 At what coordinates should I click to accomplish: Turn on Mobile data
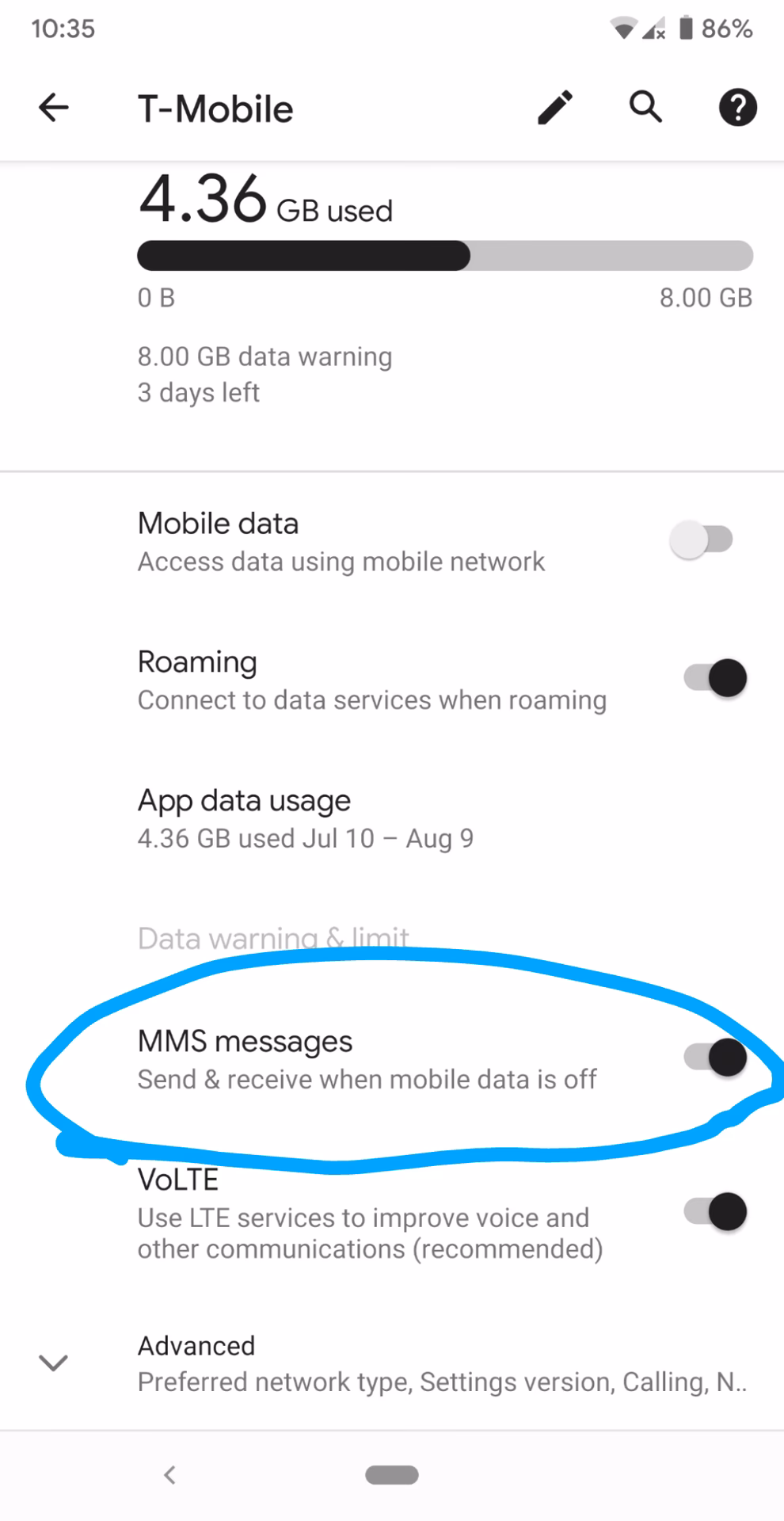[702, 540]
